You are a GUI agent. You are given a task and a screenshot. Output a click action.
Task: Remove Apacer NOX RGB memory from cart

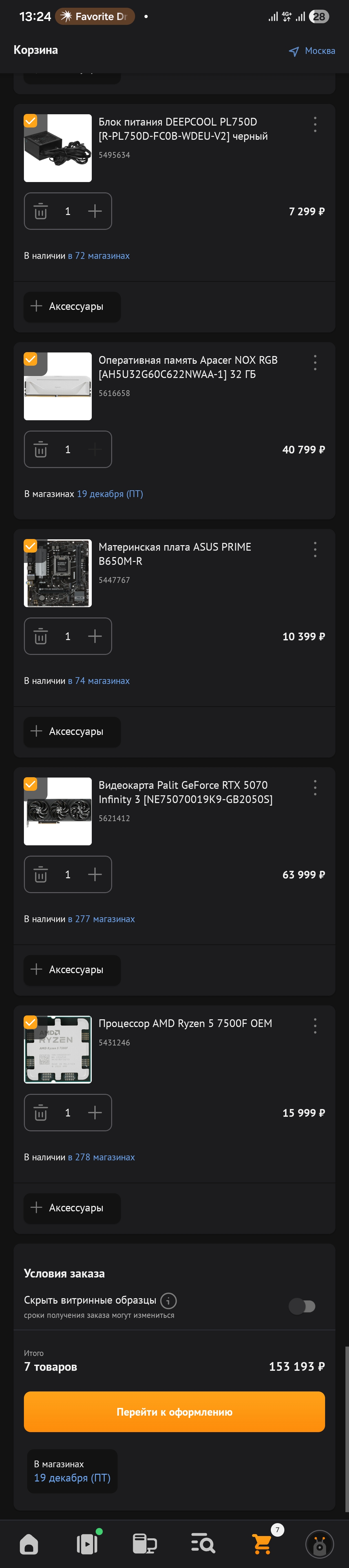click(41, 450)
